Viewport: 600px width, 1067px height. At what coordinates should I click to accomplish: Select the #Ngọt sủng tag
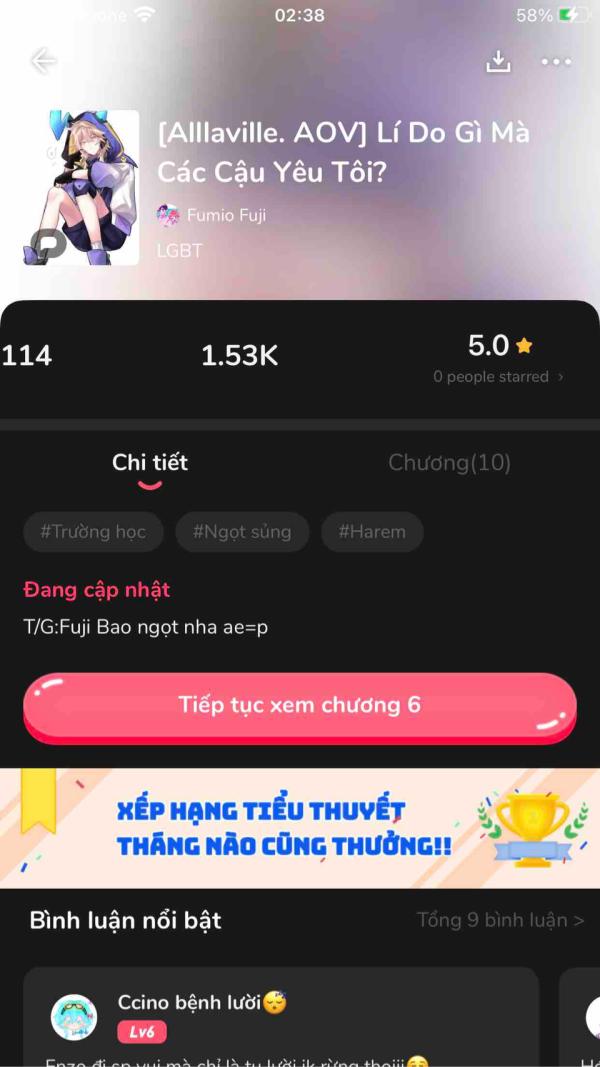[x=242, y=532]
